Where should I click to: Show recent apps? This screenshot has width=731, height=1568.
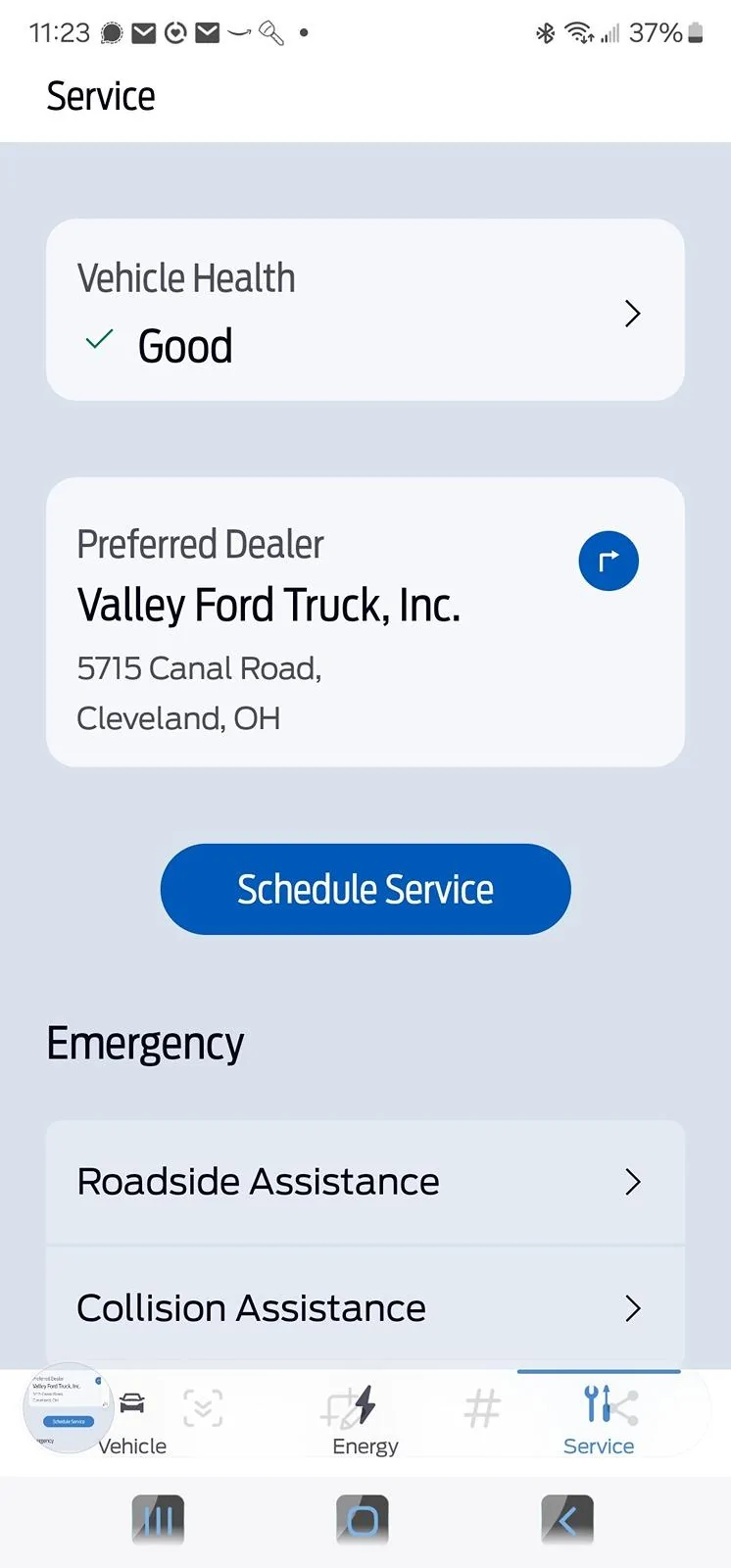pos(159,1520)
